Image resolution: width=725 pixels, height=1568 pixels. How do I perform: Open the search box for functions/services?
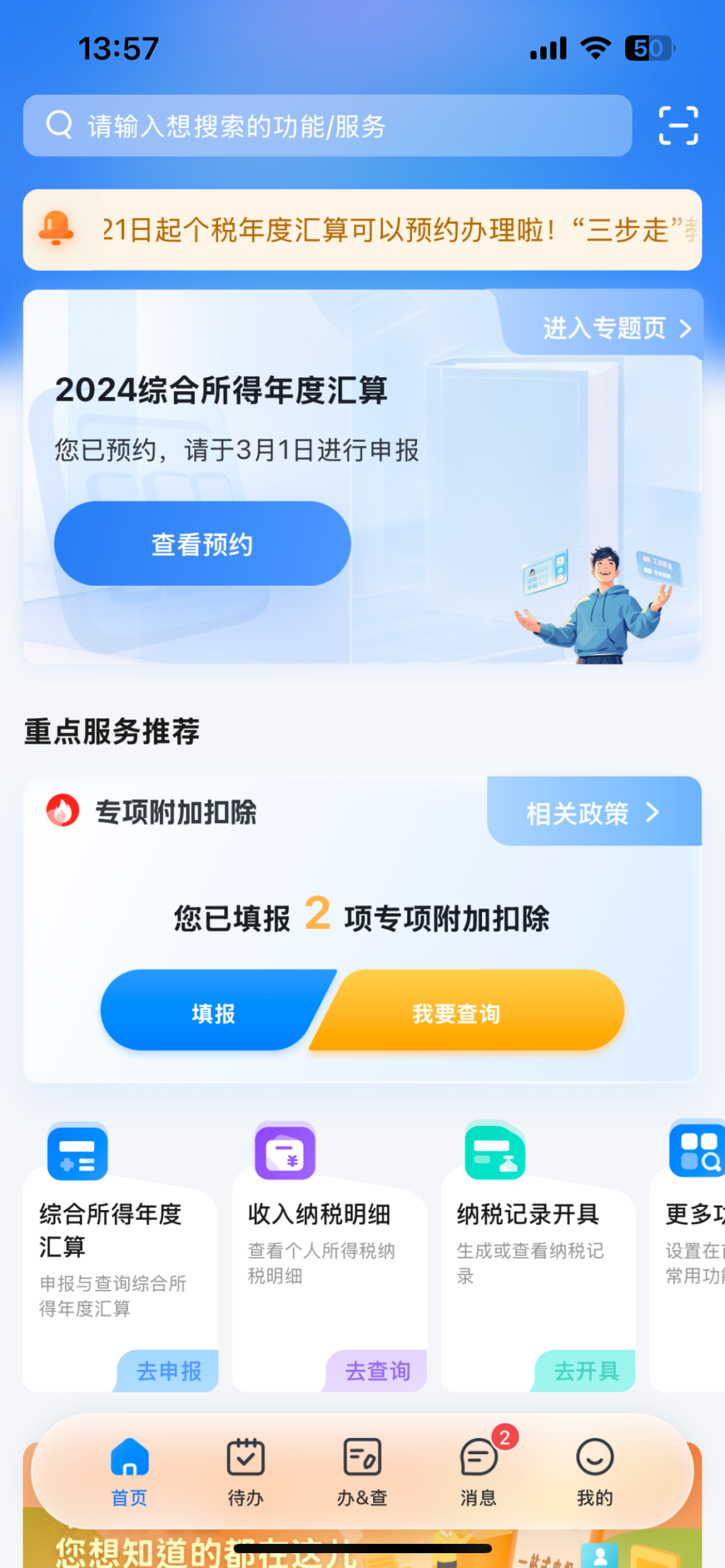(327, 126)
